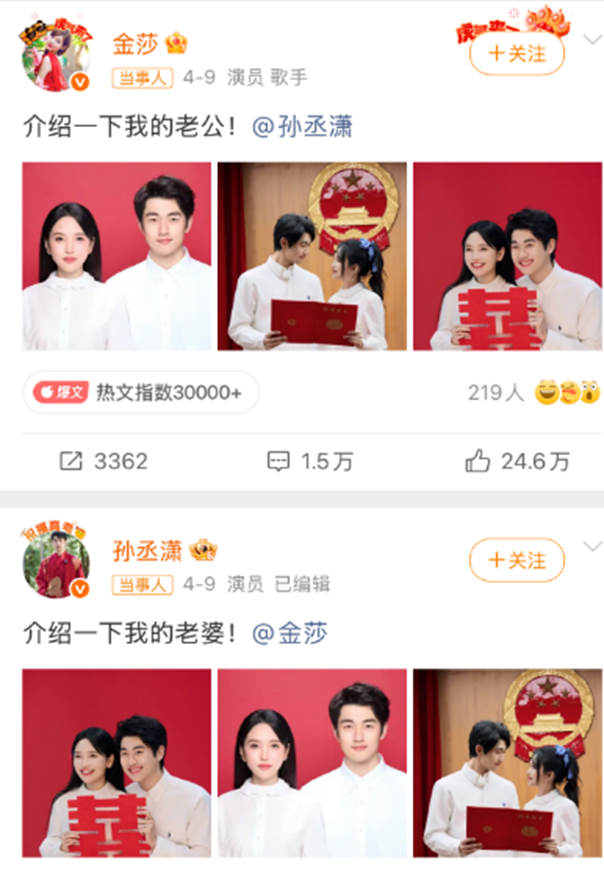Open 孙丞潇's profile avatar
604x870 pixels.
point(55,563)
